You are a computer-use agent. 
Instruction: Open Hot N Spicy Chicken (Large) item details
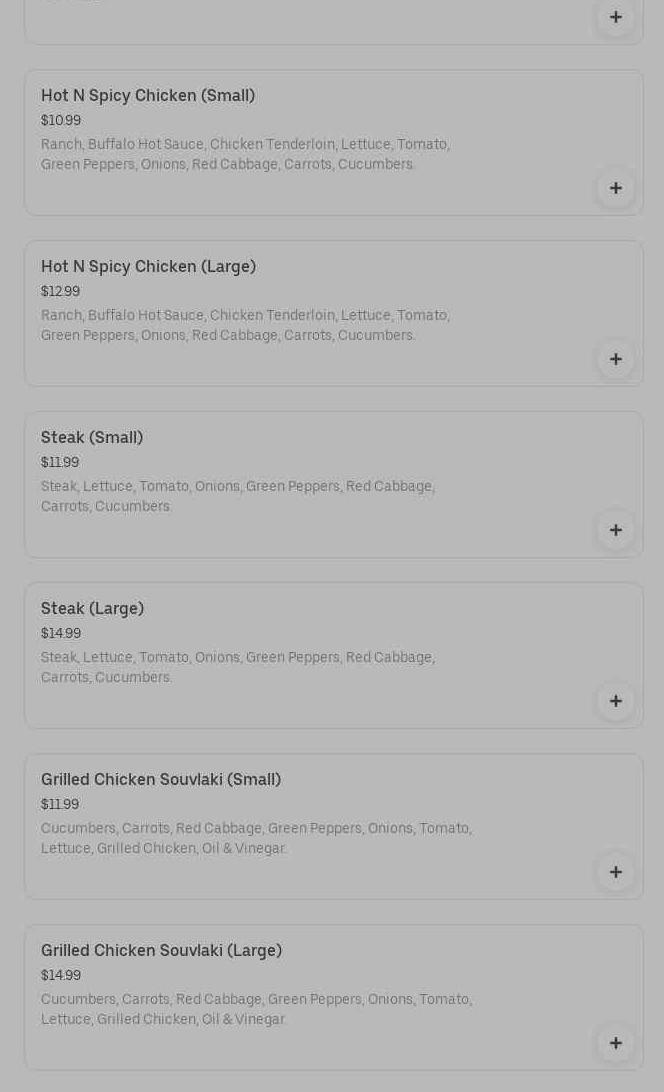point(148,267)
